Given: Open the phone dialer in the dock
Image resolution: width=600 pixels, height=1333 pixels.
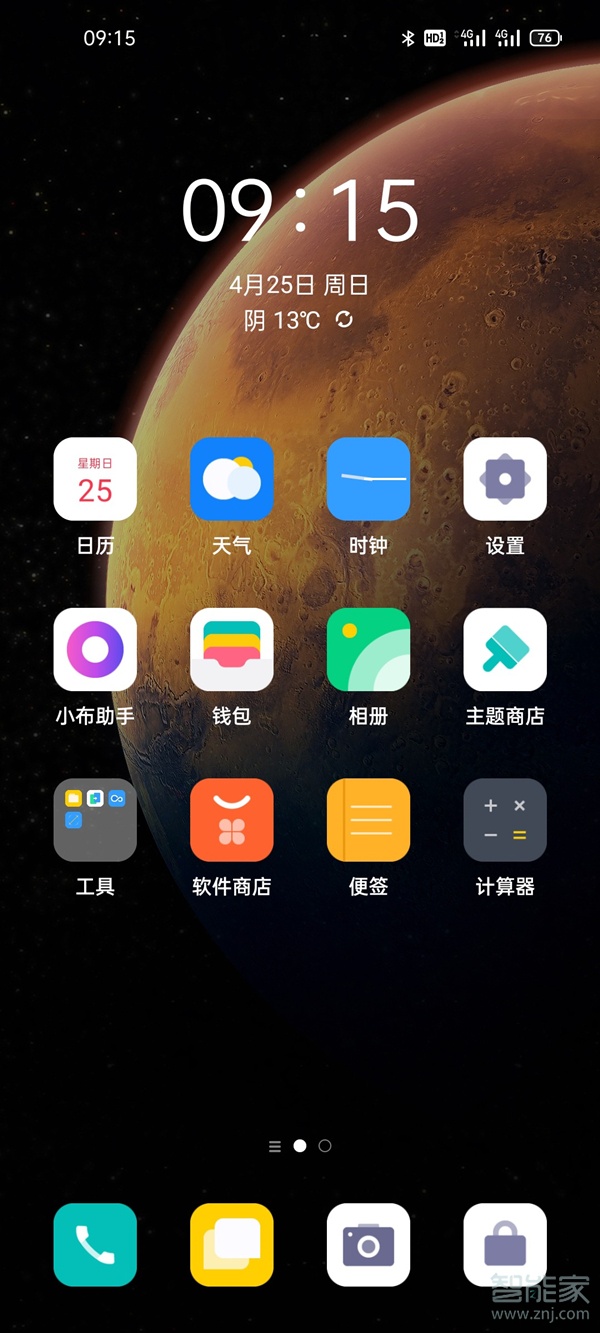Looking at the screenshot, I should pyautogui.click(x=95, y=1244).
